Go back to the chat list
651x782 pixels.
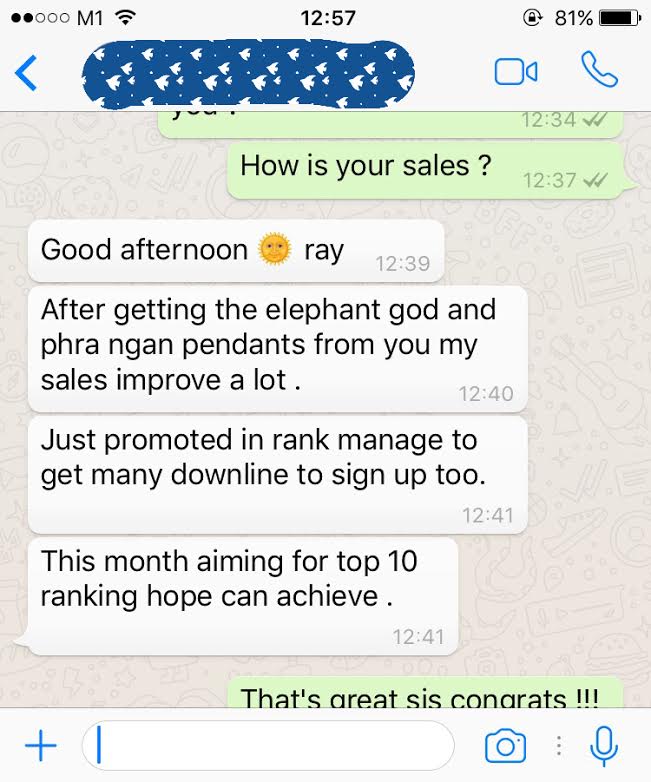27,72
